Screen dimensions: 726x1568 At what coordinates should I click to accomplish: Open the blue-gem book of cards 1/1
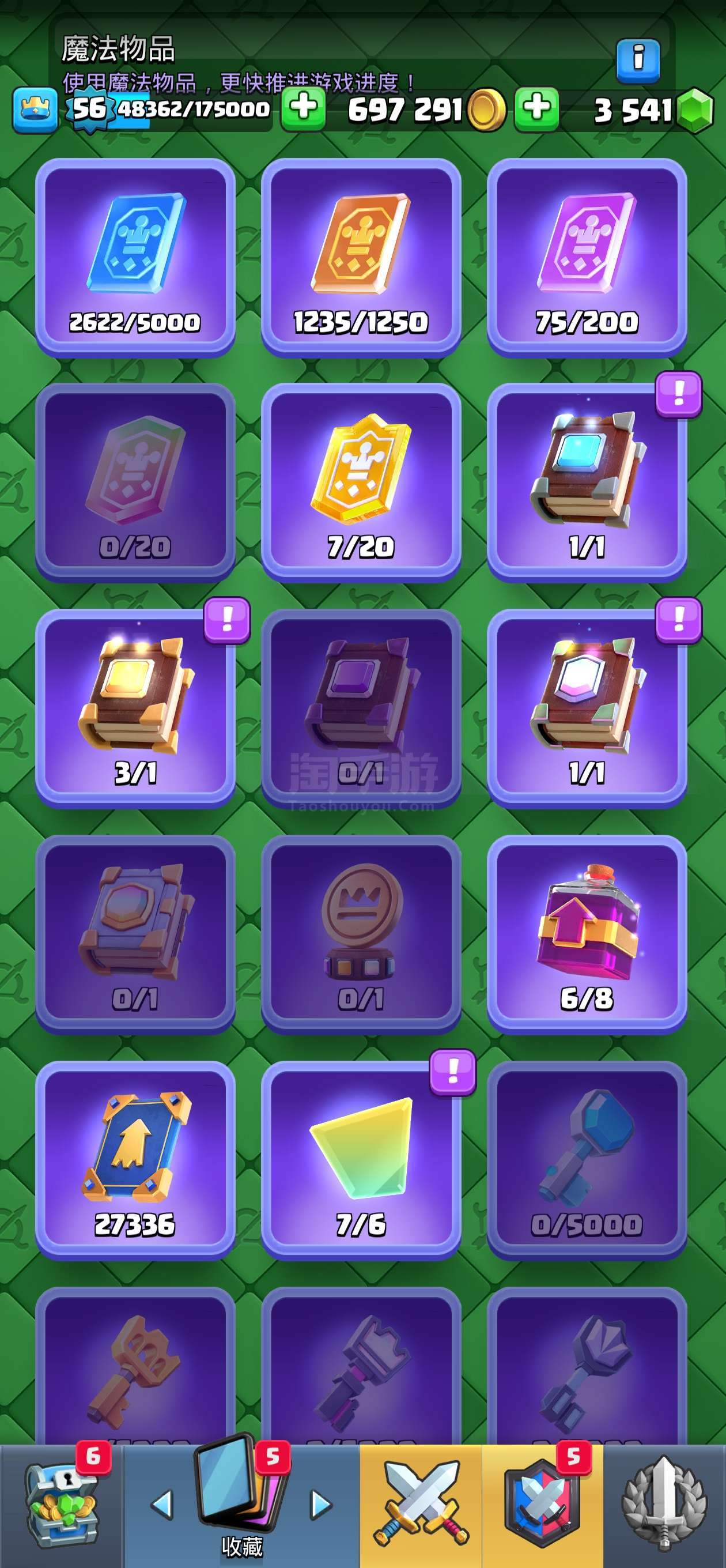(587, 483)
